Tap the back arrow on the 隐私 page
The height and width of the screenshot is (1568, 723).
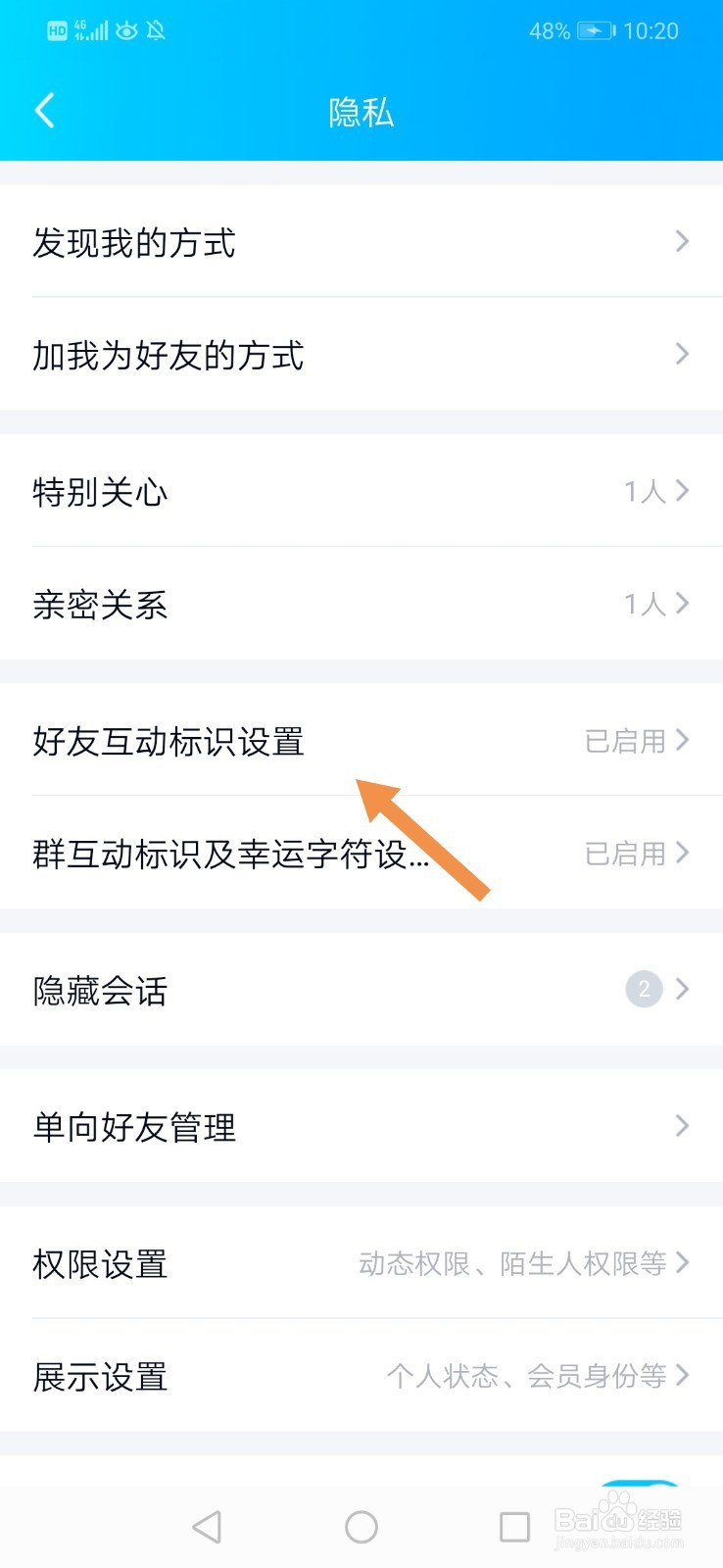[44, 111]
